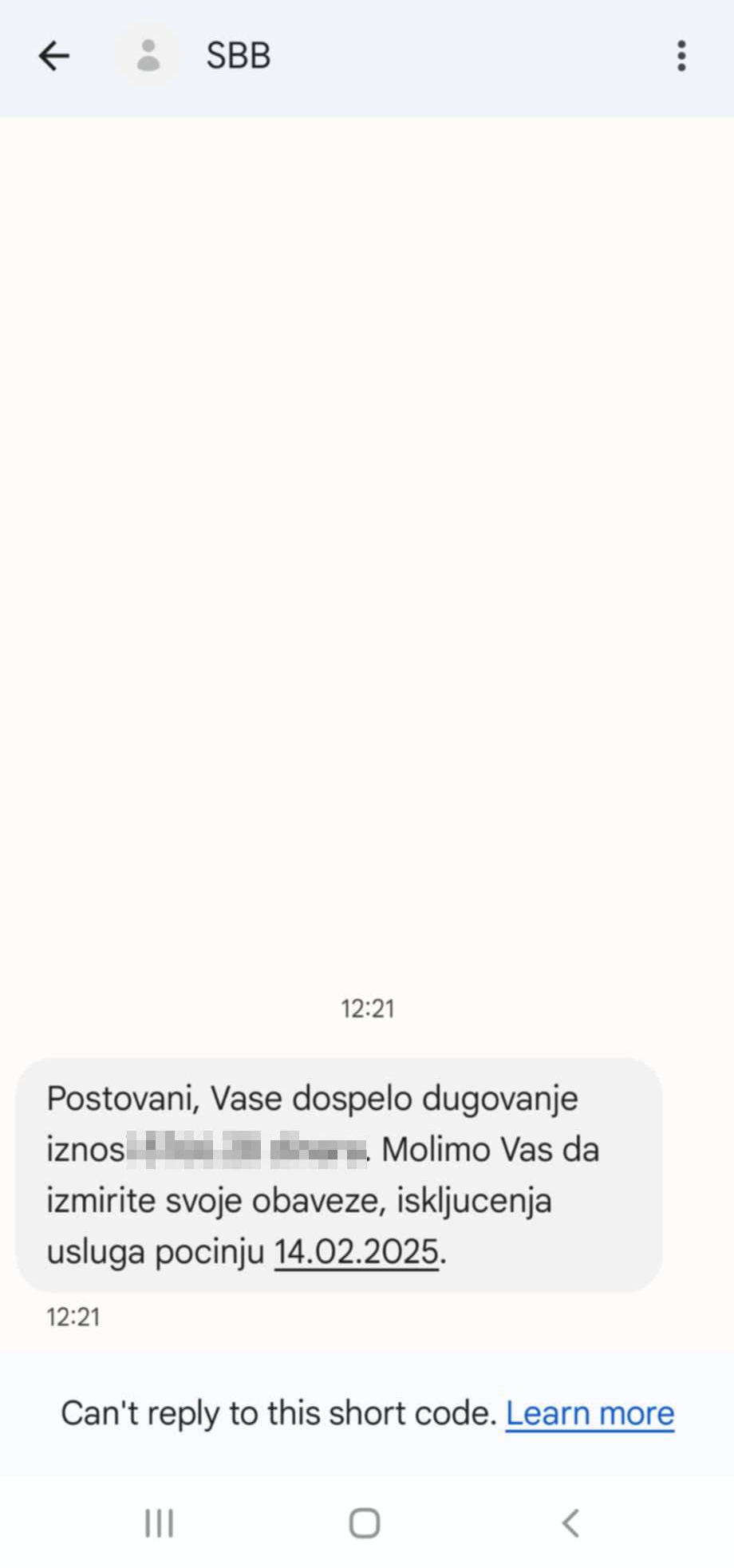This screenshot has width=734, height=1568.
Task: Tap the system home button
Action: (365, 1523)
